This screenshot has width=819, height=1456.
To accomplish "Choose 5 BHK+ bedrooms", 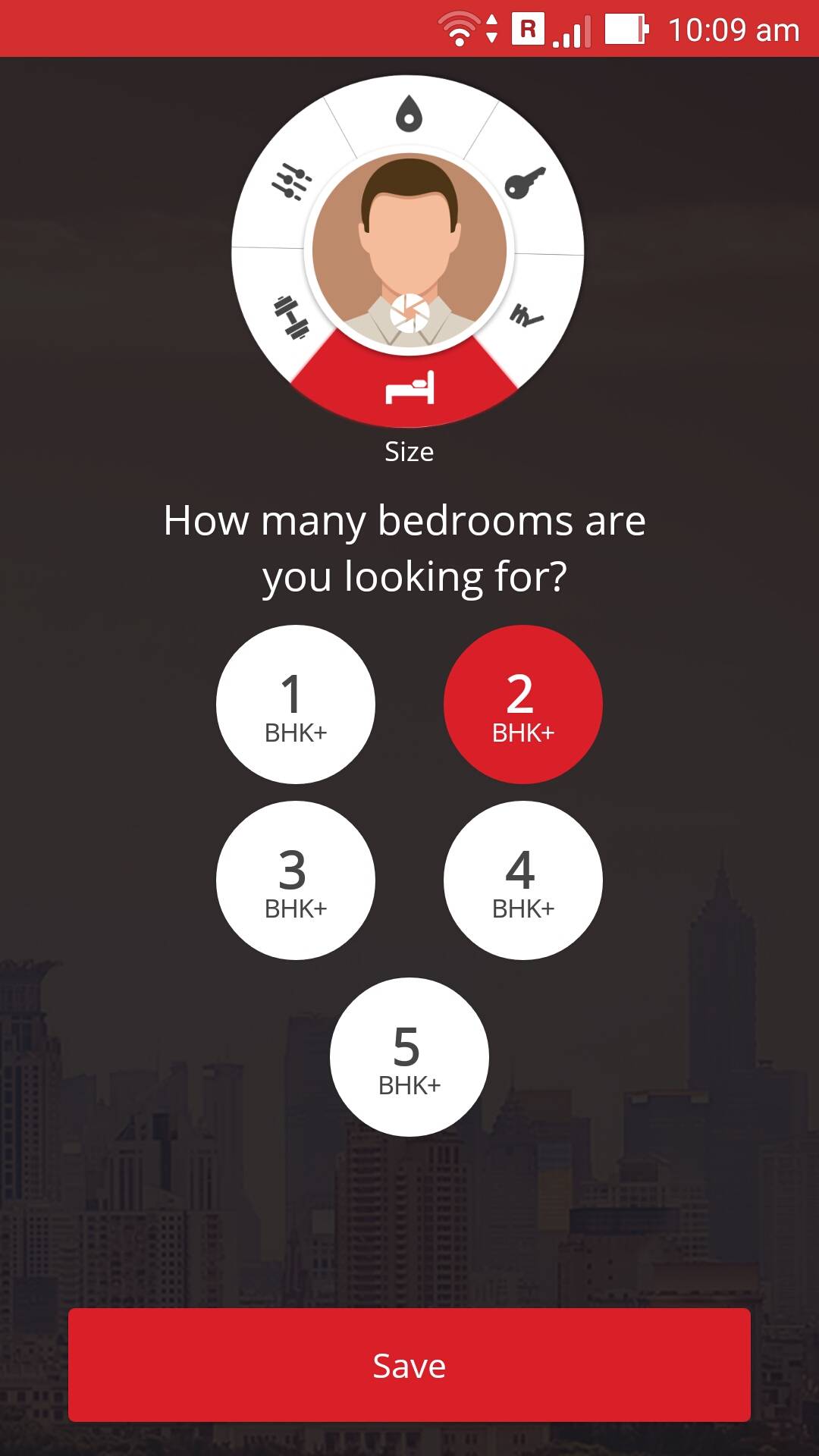I will (409, 1057).
